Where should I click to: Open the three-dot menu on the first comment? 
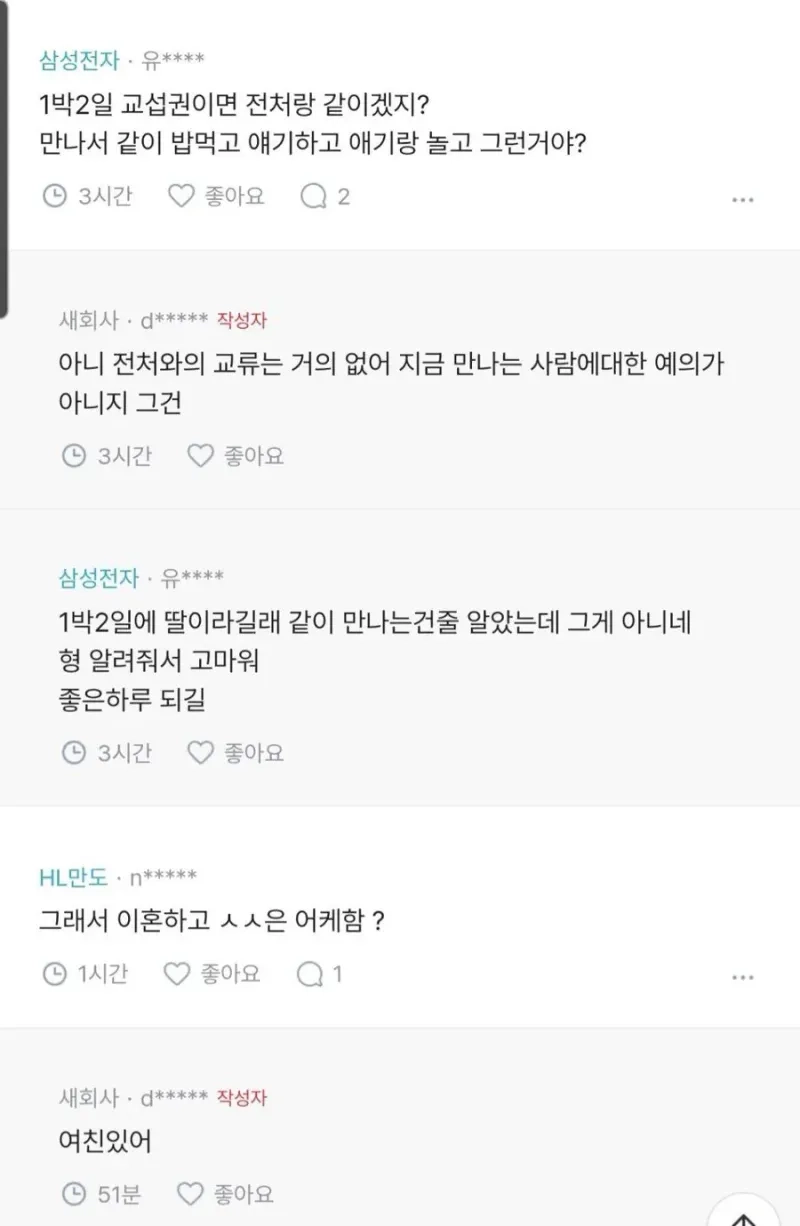click(x=742, y=199)
